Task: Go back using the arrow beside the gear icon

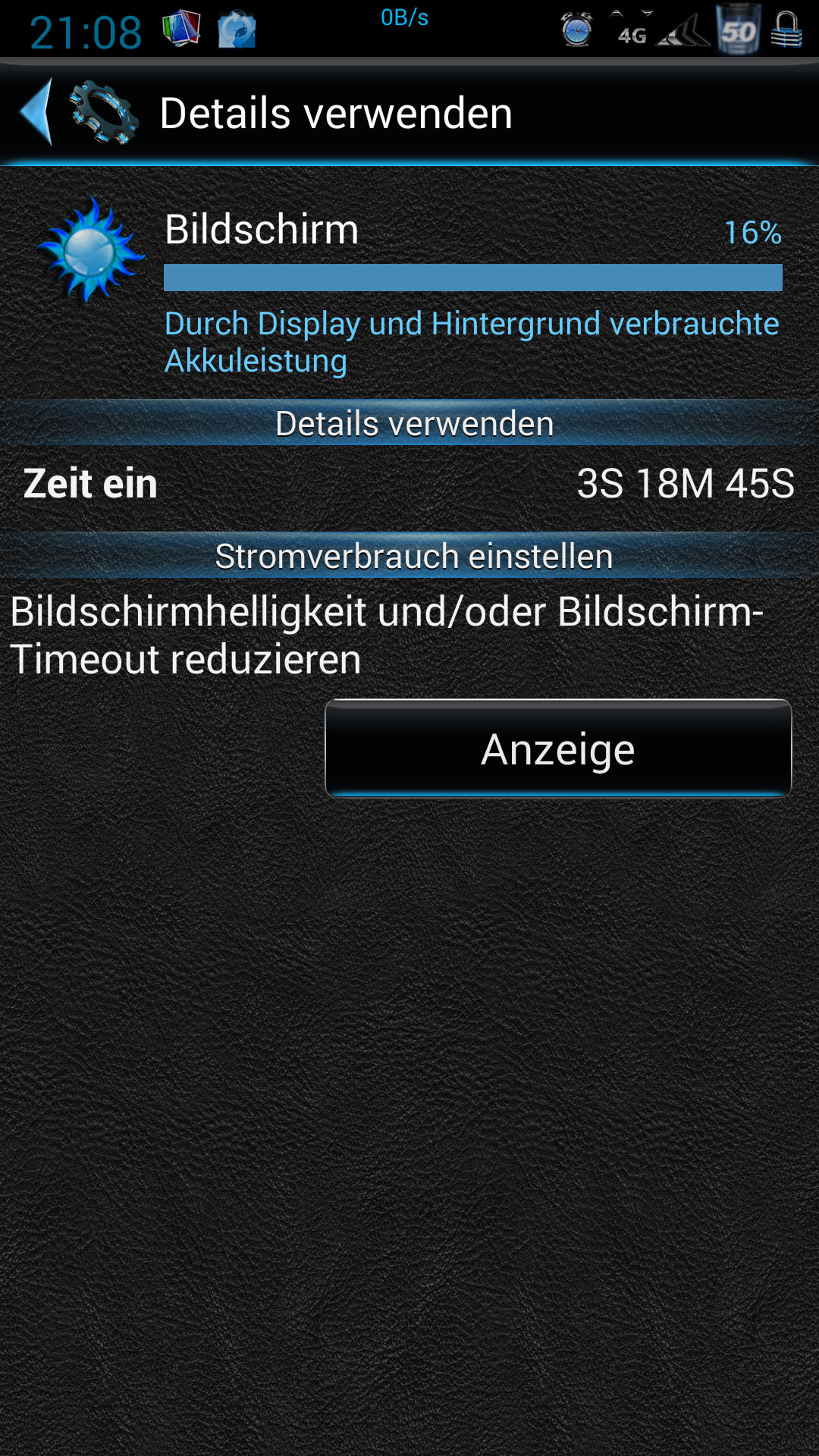Action: (x=38, y=112)
